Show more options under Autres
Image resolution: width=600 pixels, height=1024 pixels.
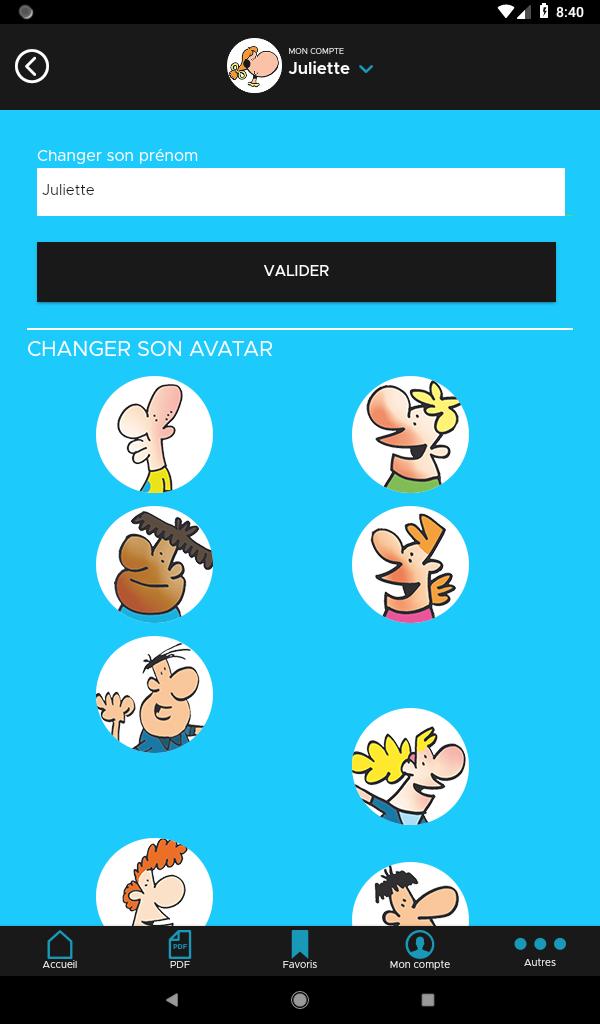pos(540,952)
